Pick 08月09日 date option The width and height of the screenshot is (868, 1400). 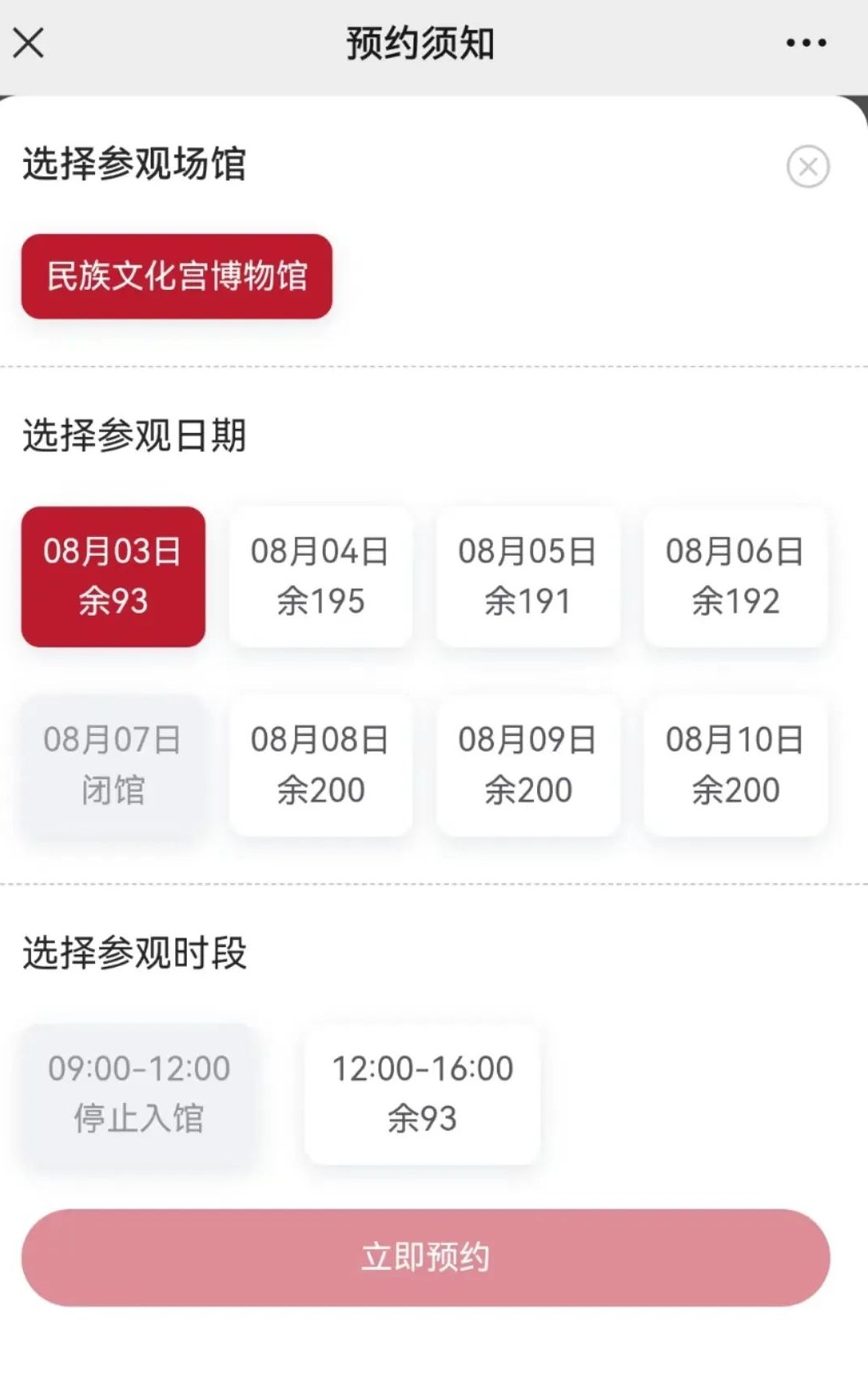point(528,765)
